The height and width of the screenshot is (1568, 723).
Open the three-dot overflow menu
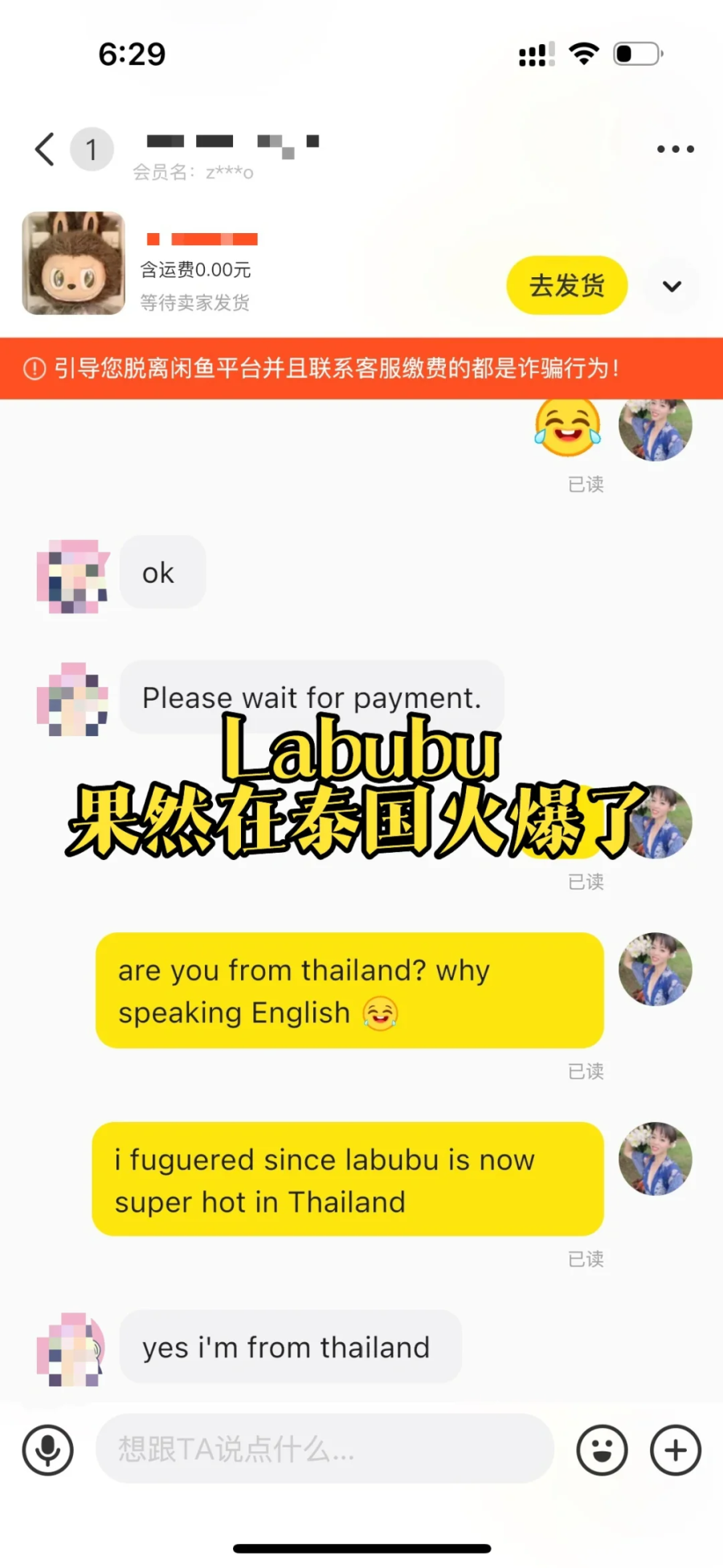click(675, 149)
